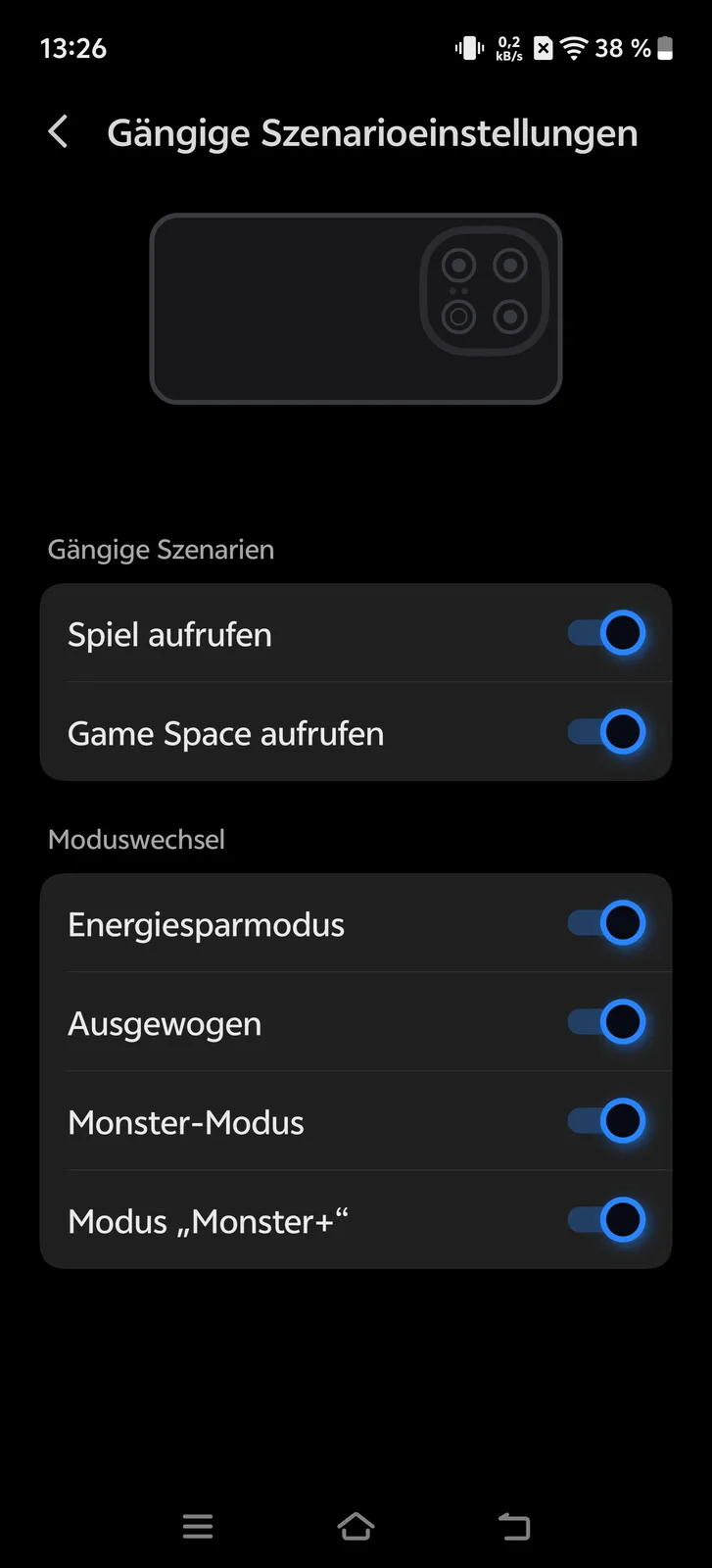Switch off Monster-Modus
Screen dimensions: 712x1568
[x=606, y=1121]
